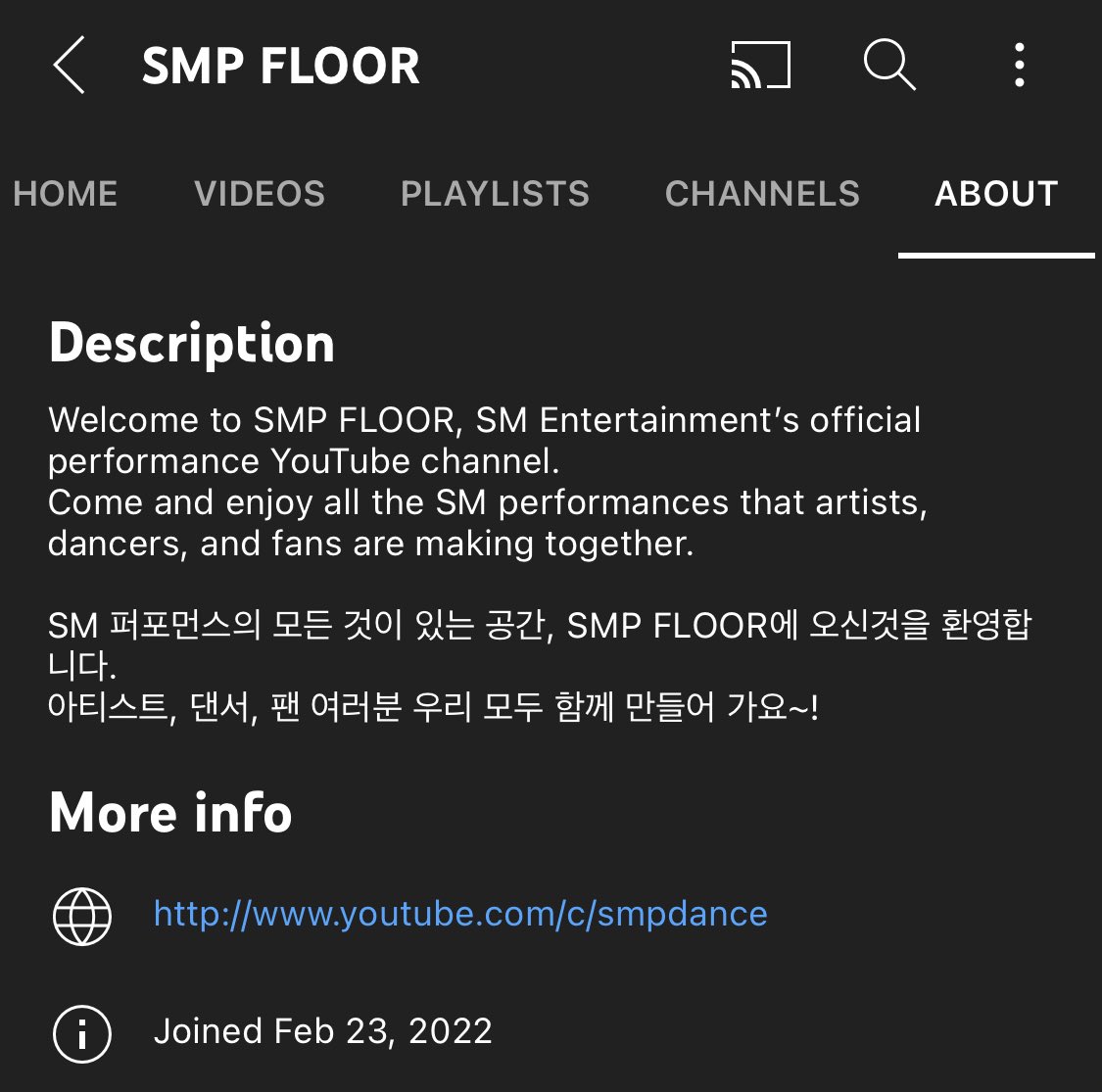Switch to the Channels tab
Viewport: 1102px width, 1092px height.
[x=762, y=194]
